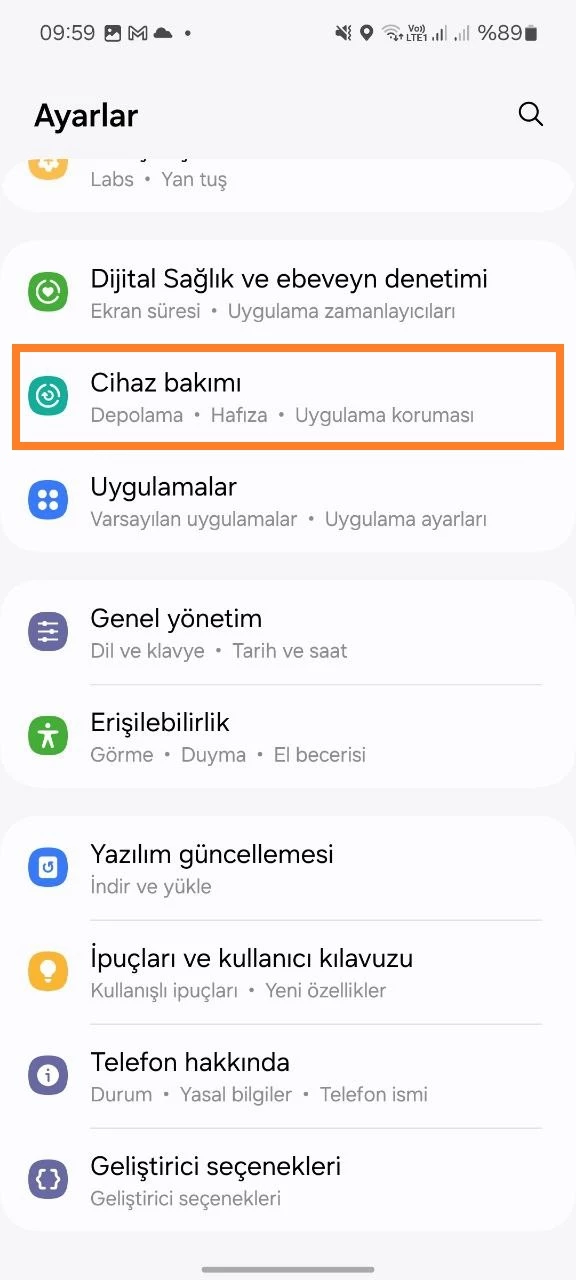Open the search icon in Ayarlar
Image resolution: width=576 pixels, height=1280 pixels.
pos(531,114)
